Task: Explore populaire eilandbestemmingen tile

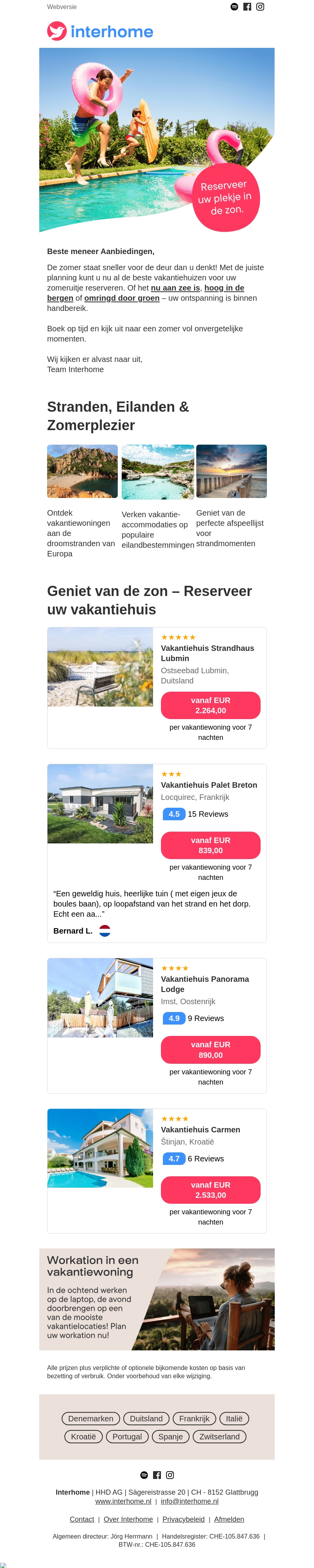Action: [x=157, y=472]
